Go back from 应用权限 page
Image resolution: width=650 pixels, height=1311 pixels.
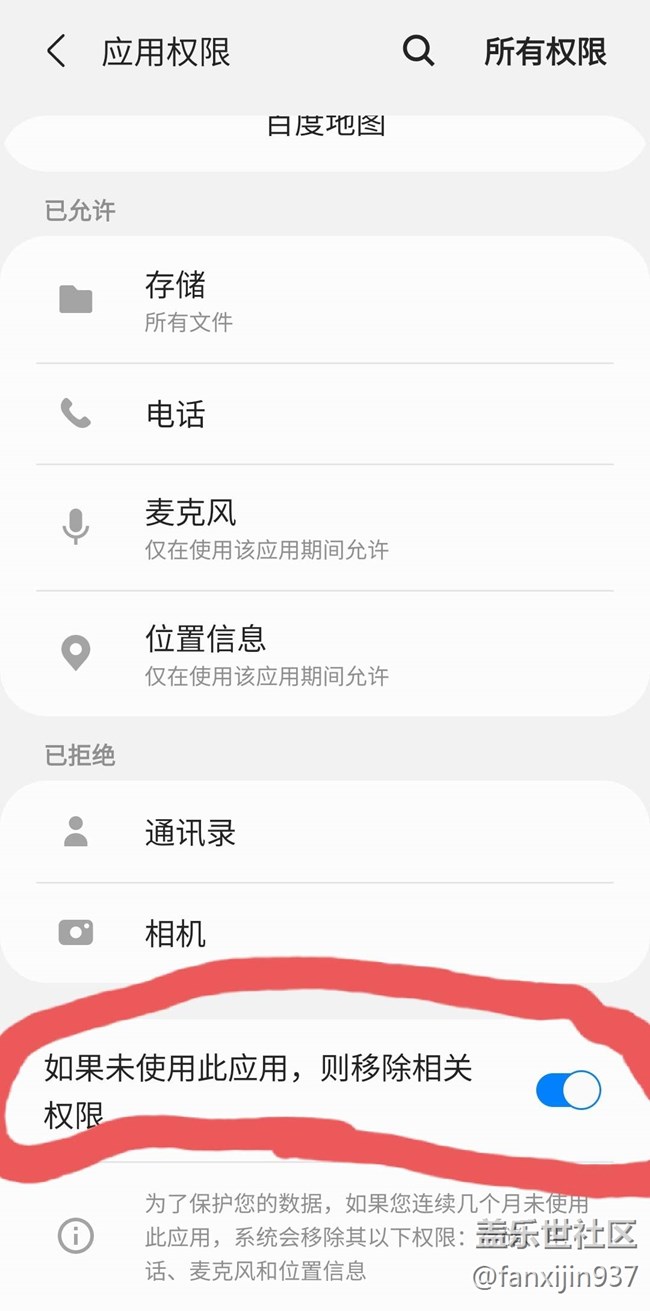pyautogui.click(x=56, y=51)
